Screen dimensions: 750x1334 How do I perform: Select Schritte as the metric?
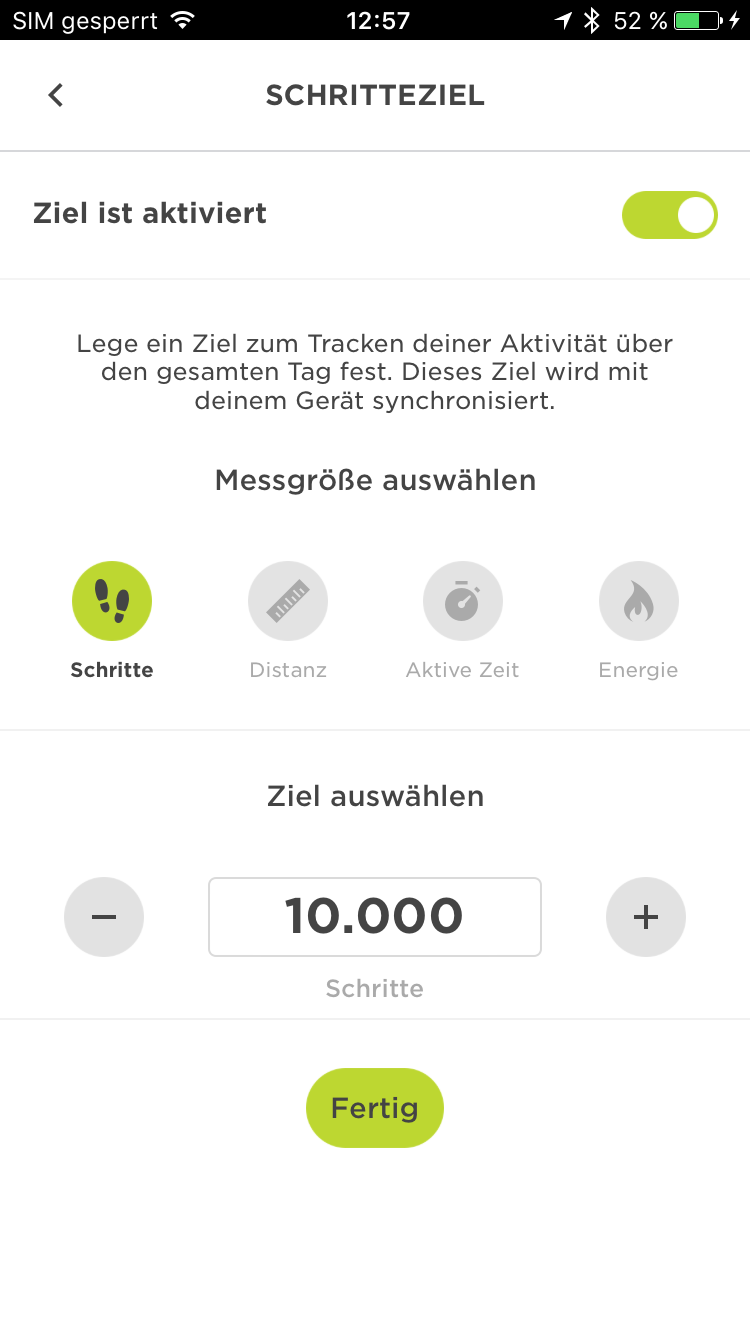point(112,601)
